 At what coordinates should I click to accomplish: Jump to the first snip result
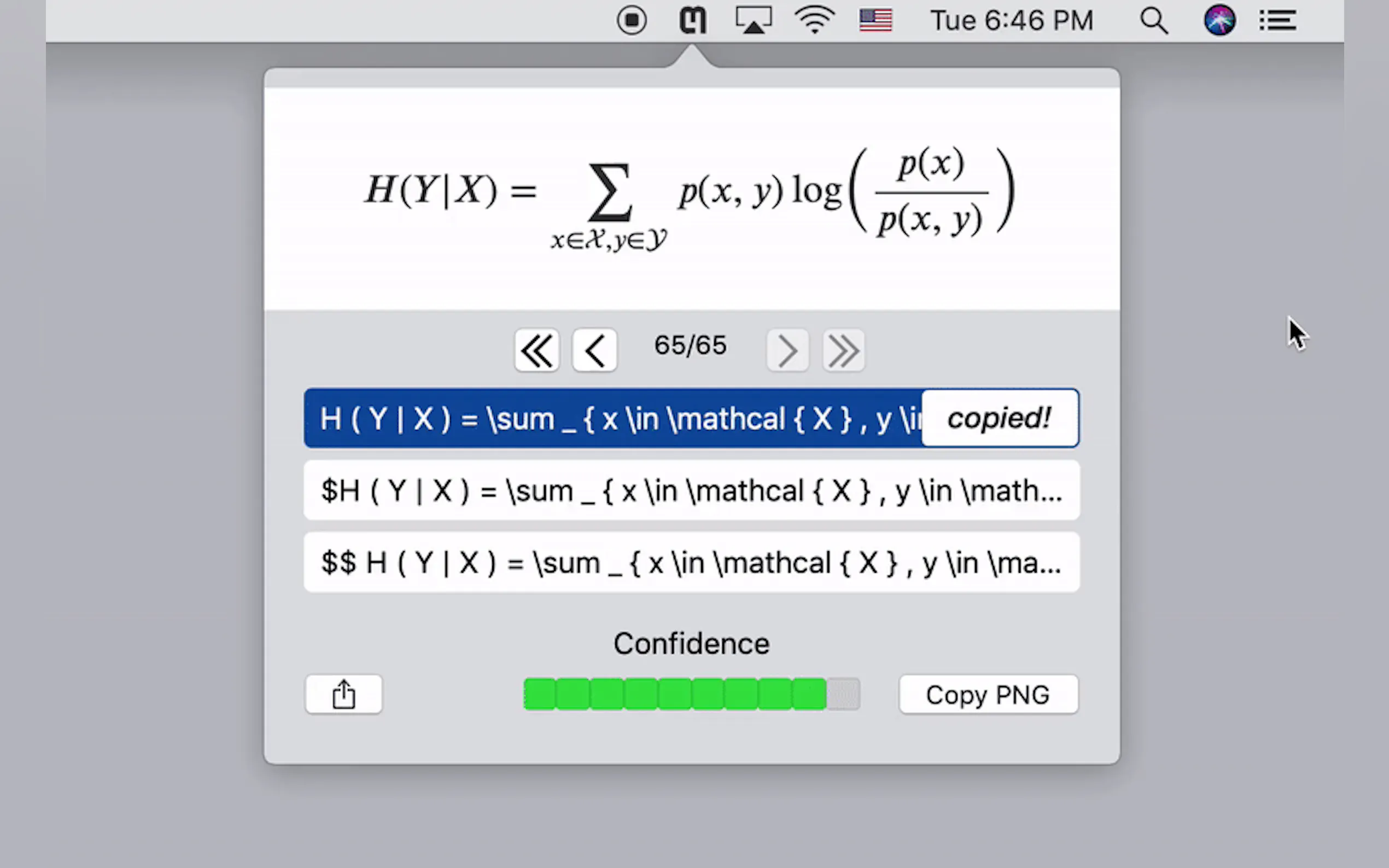[x=537, y=350]
